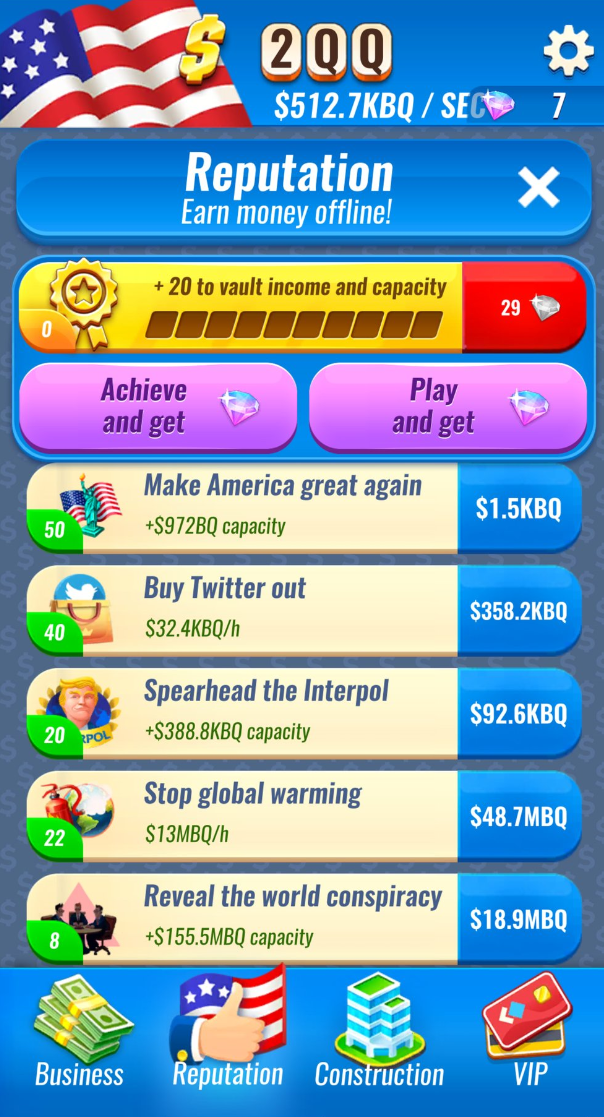The image size is (604, 1117).
Task: Upgrade Stop global warming for $48.7MBQ
Action: click(x=519, y=816)
